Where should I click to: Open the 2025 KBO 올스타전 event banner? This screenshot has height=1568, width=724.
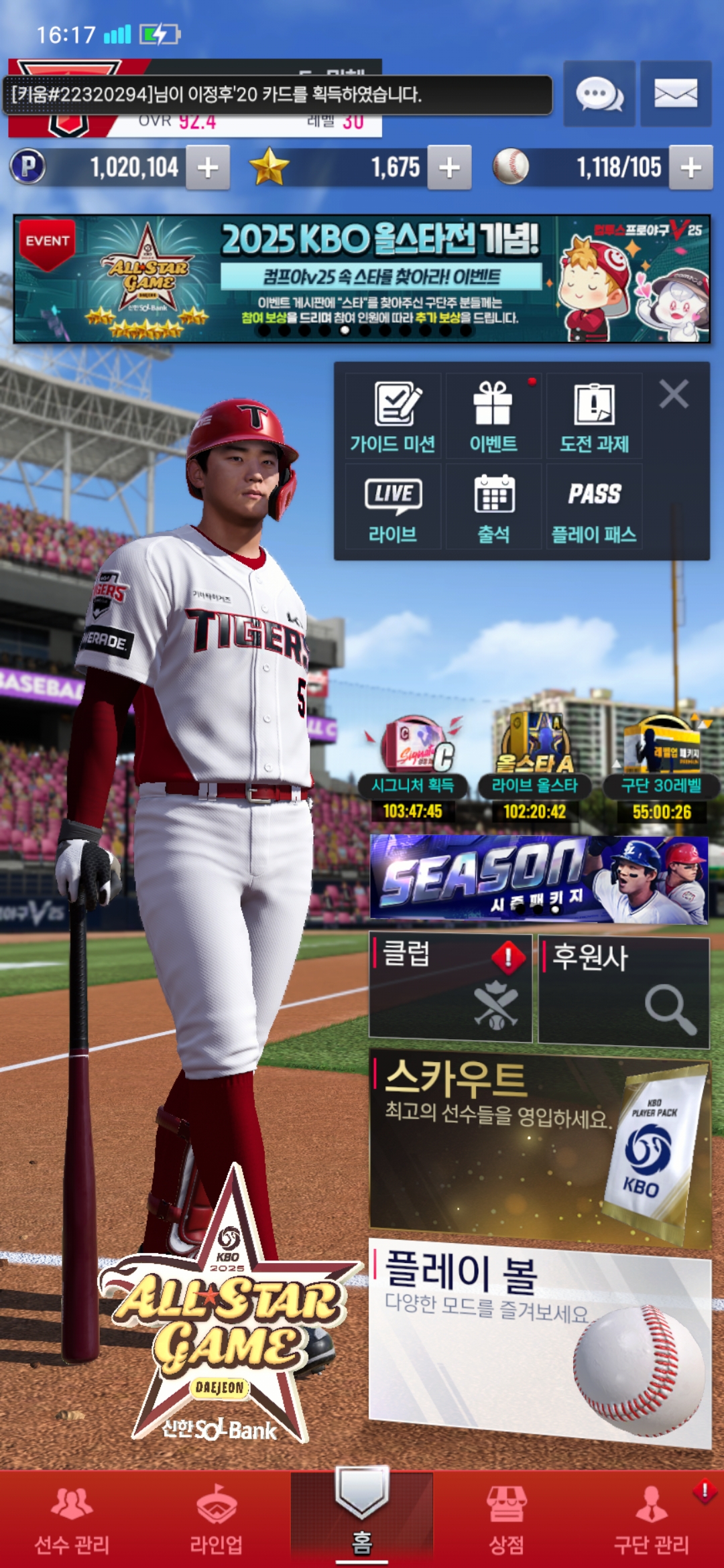(362, 279)
